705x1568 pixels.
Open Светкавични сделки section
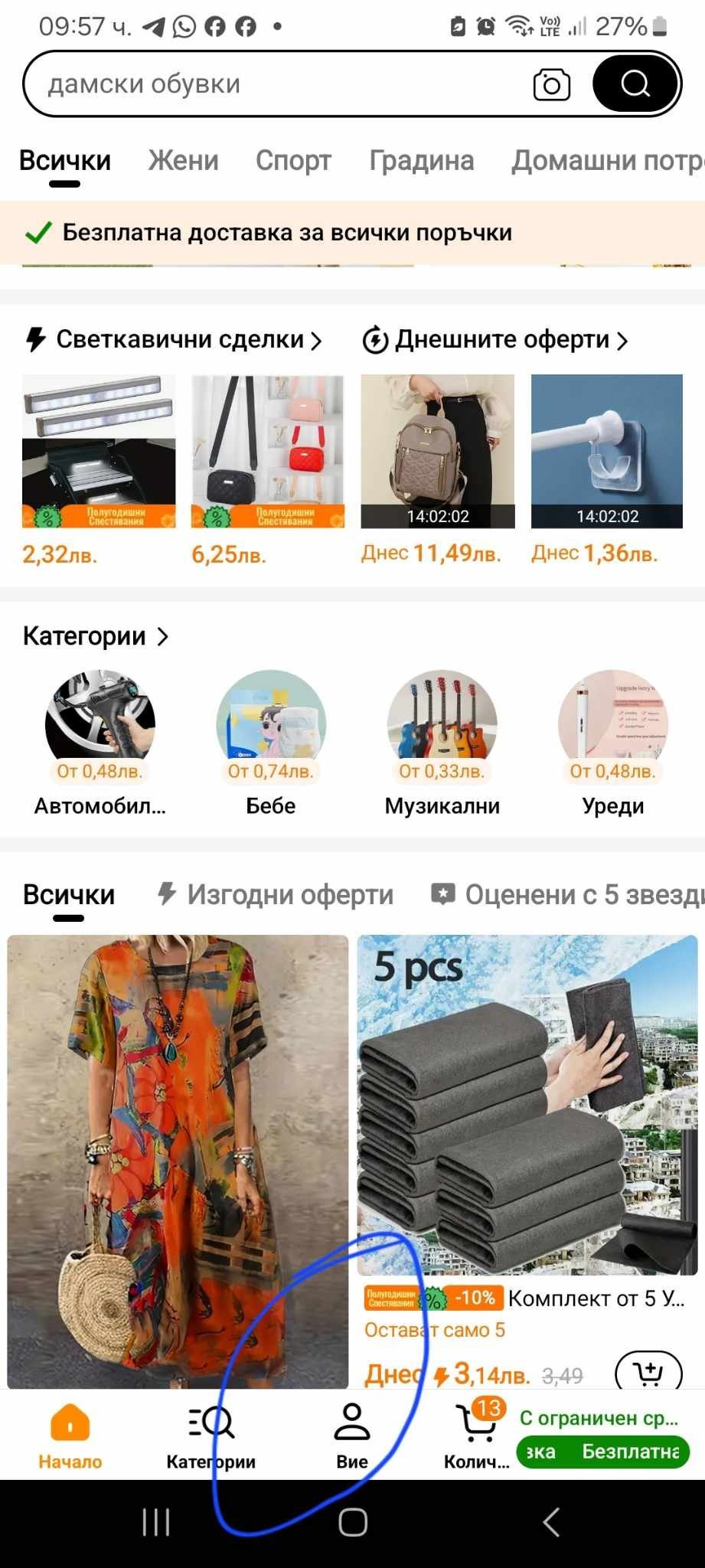(175, 339)
